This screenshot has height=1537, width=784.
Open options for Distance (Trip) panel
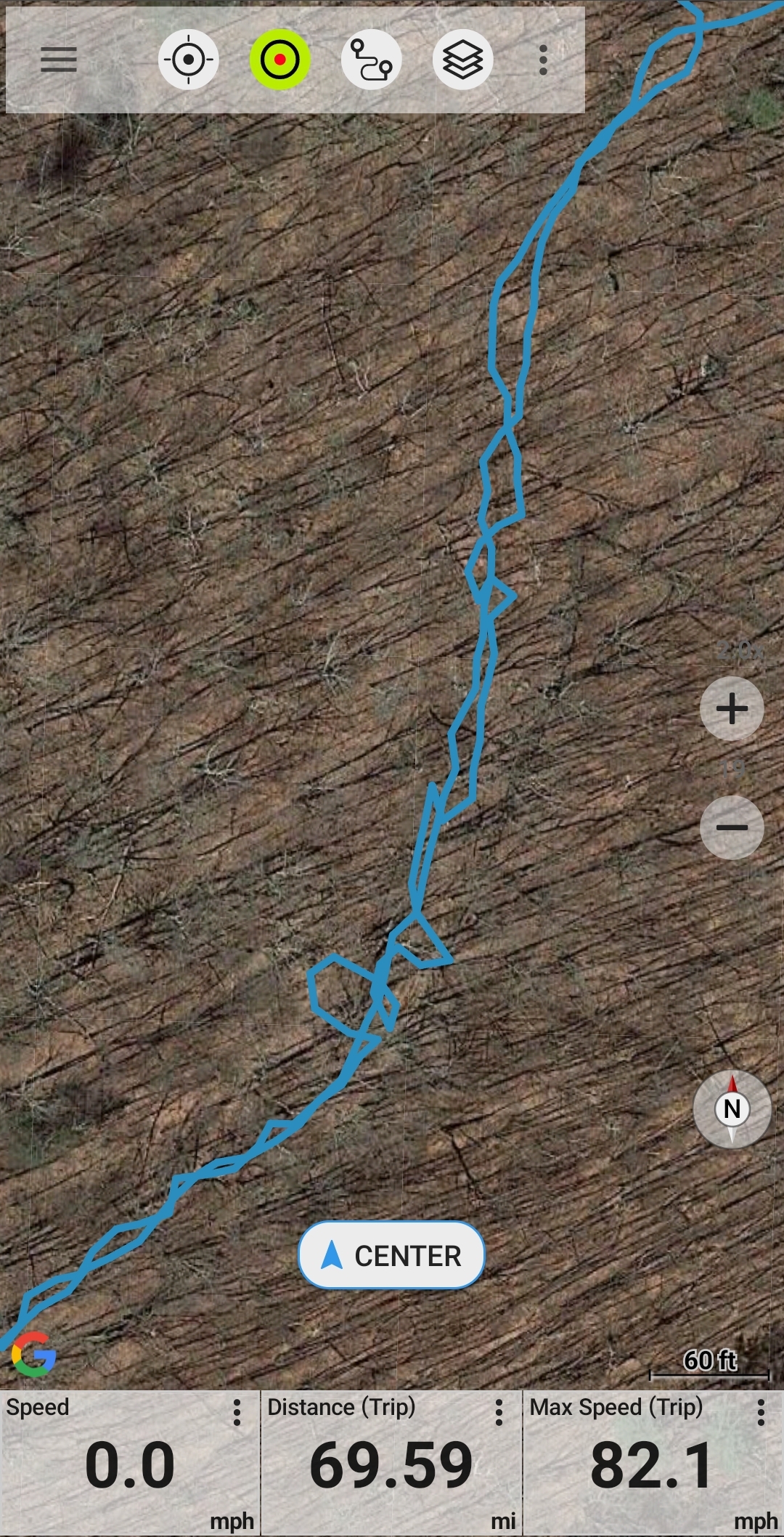tap(499, 1412)
